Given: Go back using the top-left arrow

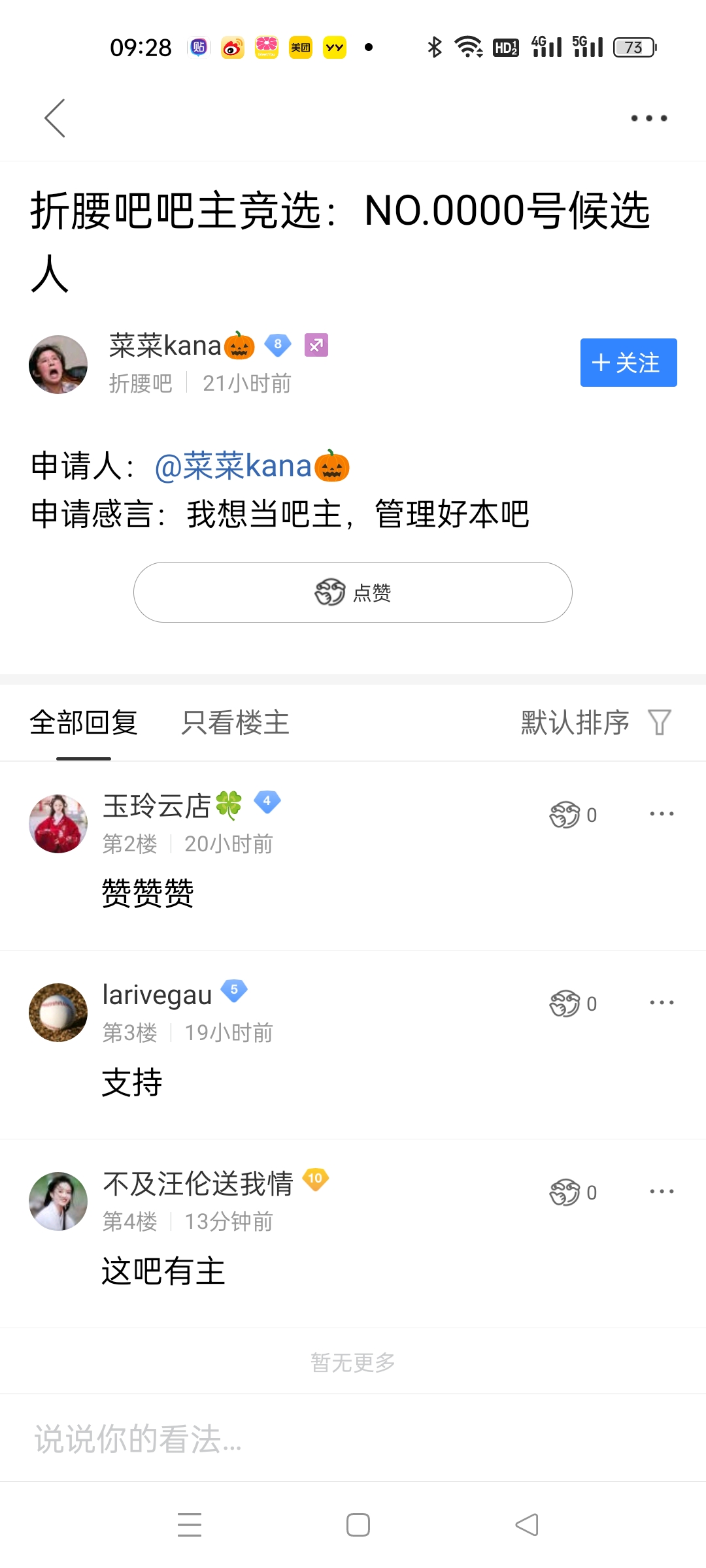Looking at the screenshot, I should [x=55, y=118].
